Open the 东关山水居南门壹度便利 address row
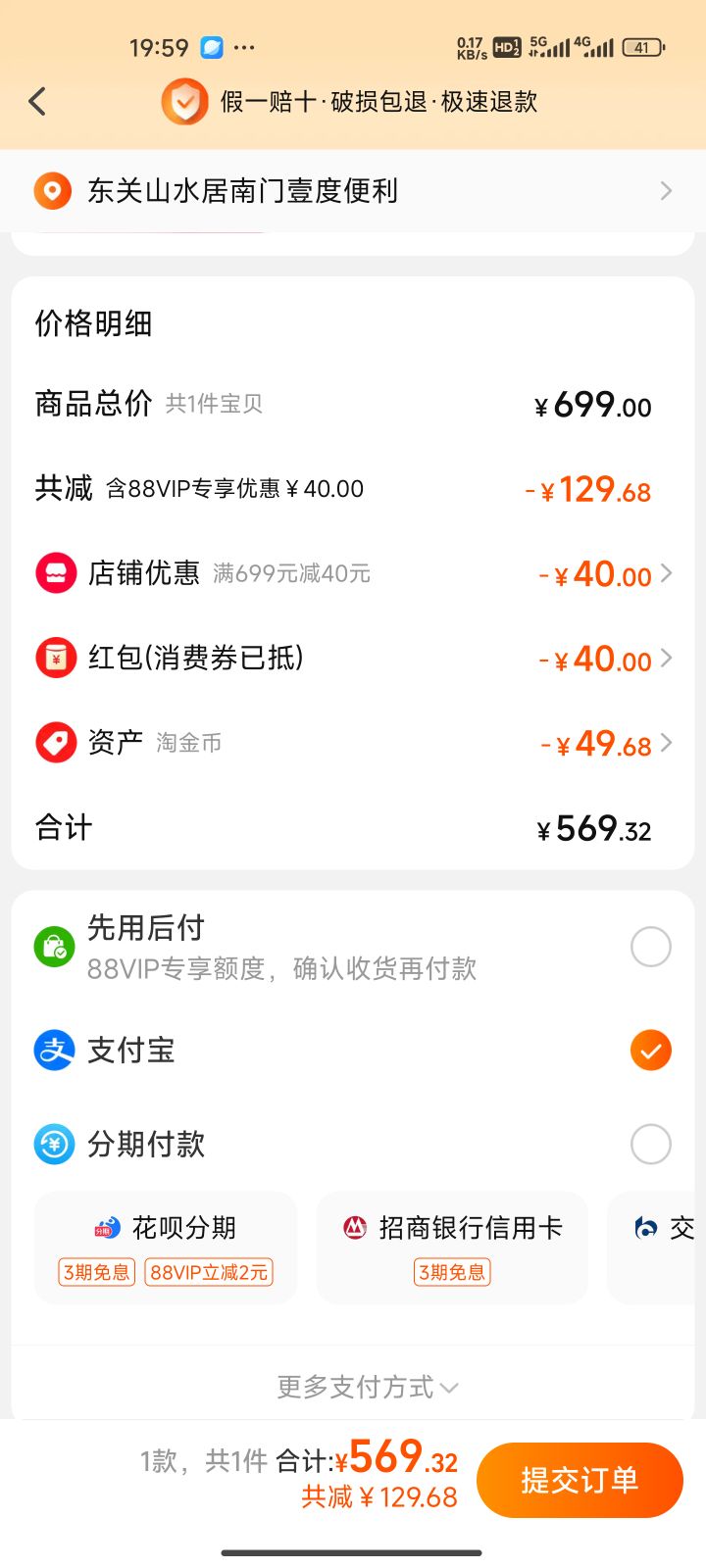This screenshot has width=706, height=1568. coord(353,190)
